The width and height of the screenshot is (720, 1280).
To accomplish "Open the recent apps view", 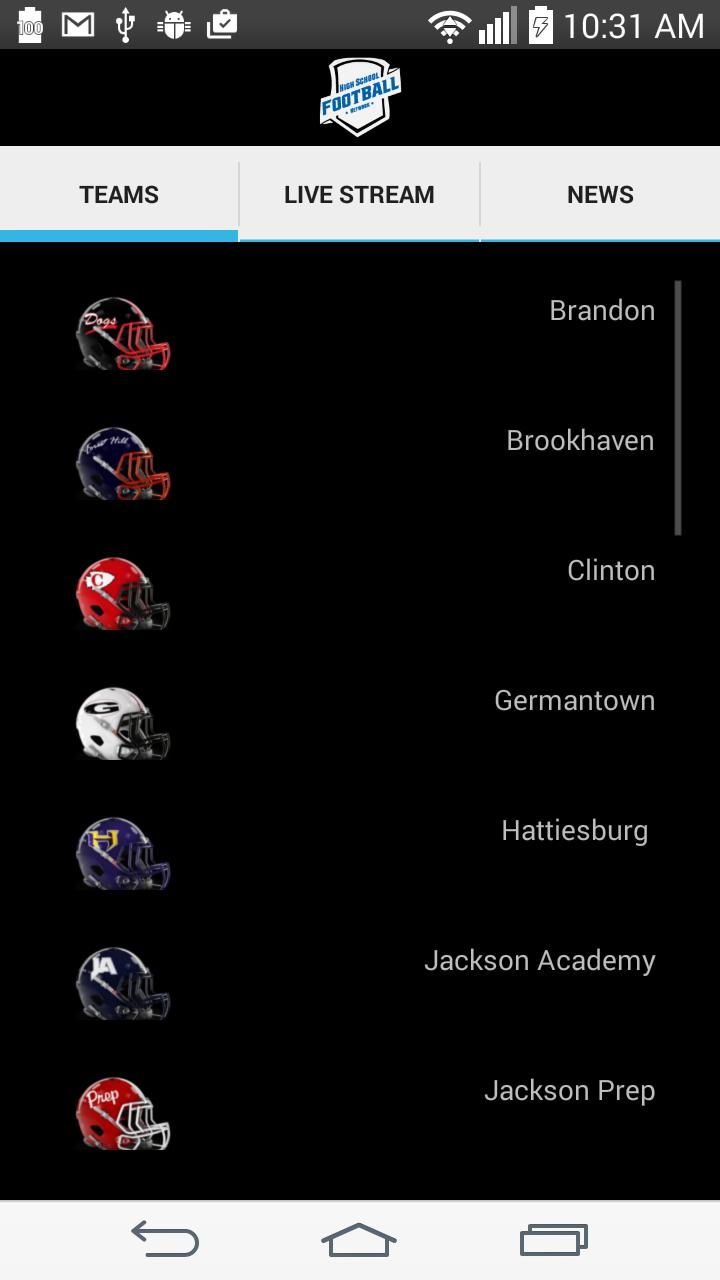I will 553,1240.
